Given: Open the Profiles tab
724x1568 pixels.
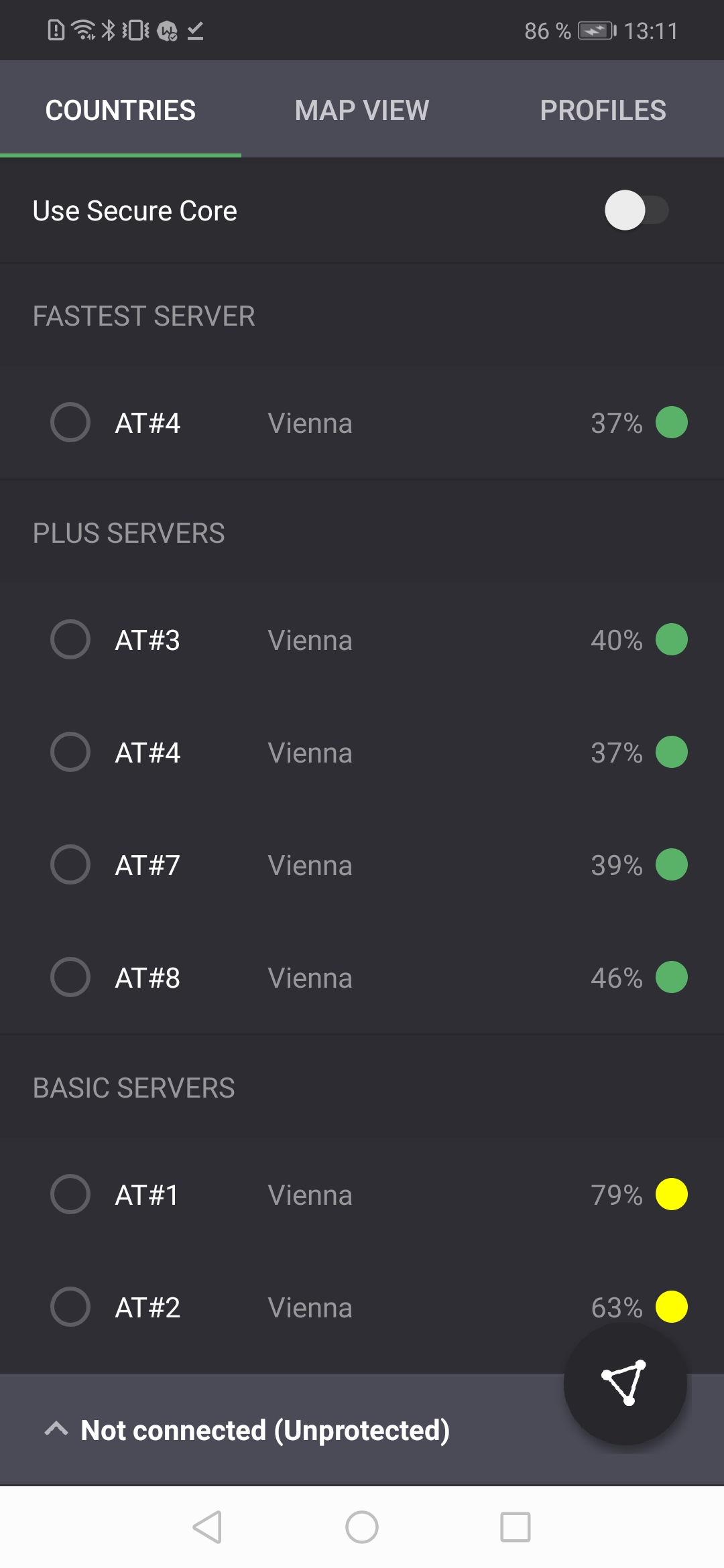Looking at the screenshot, I should click(x=603, y=110).
